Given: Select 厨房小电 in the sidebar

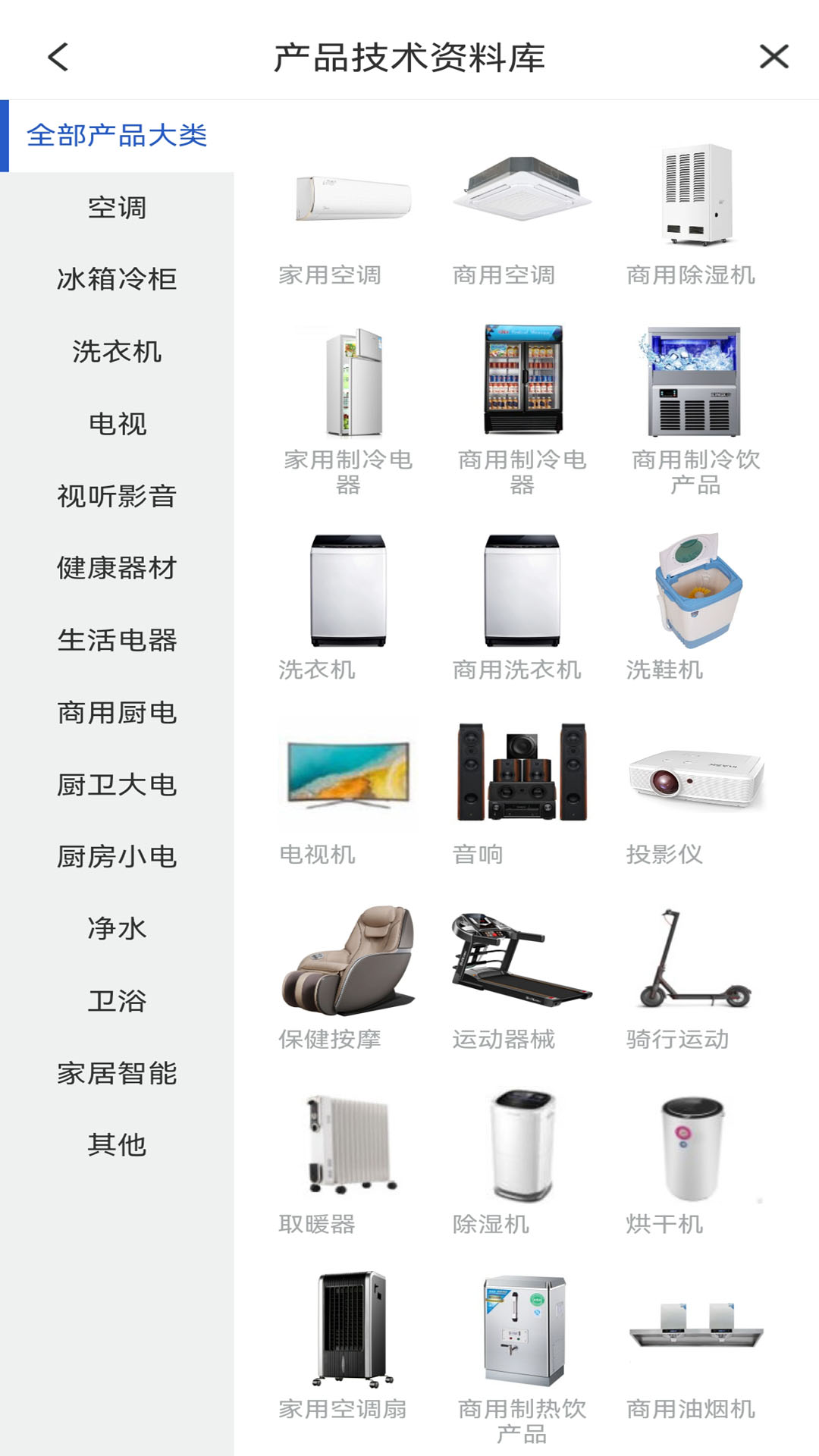Looking at the screenshot, I should [117, 857].
